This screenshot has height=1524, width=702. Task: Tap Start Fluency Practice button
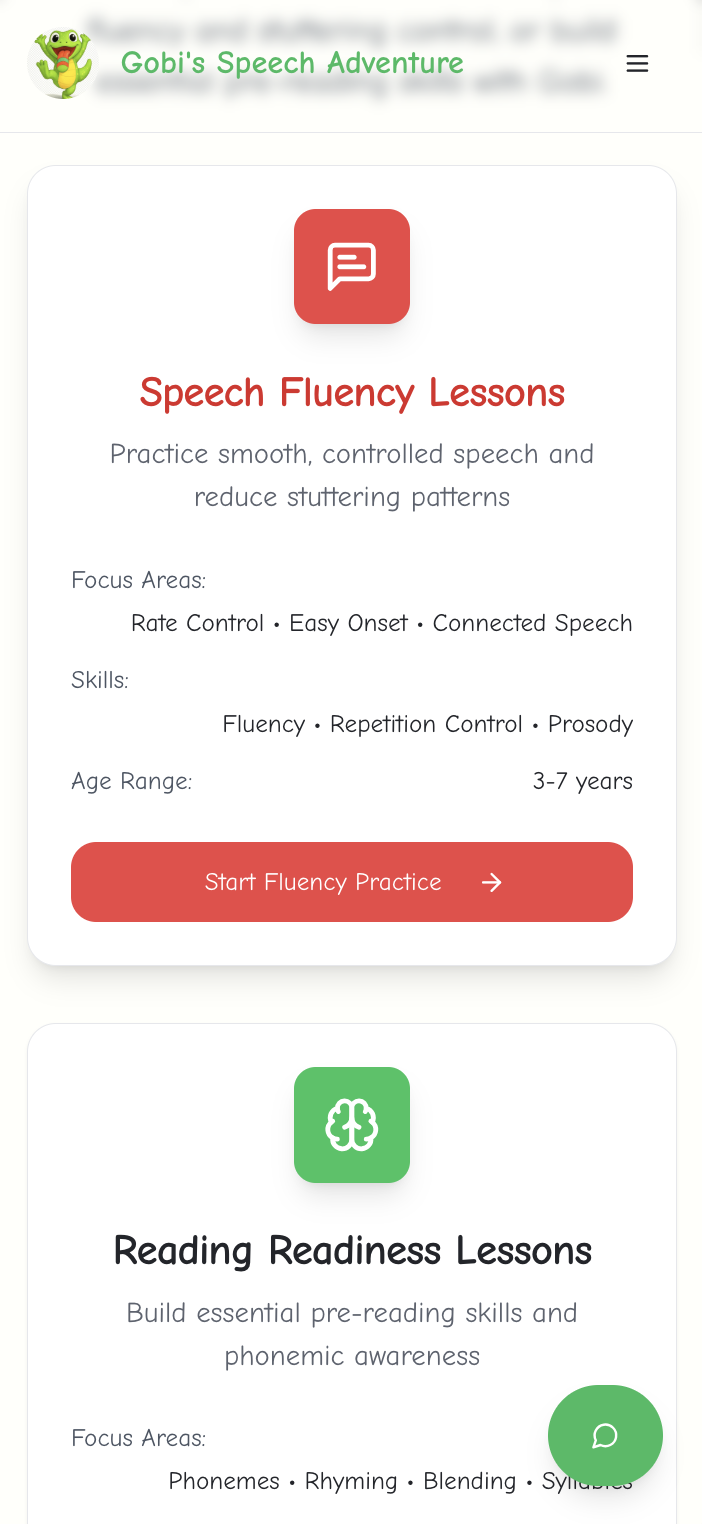(x=352, y=882)
